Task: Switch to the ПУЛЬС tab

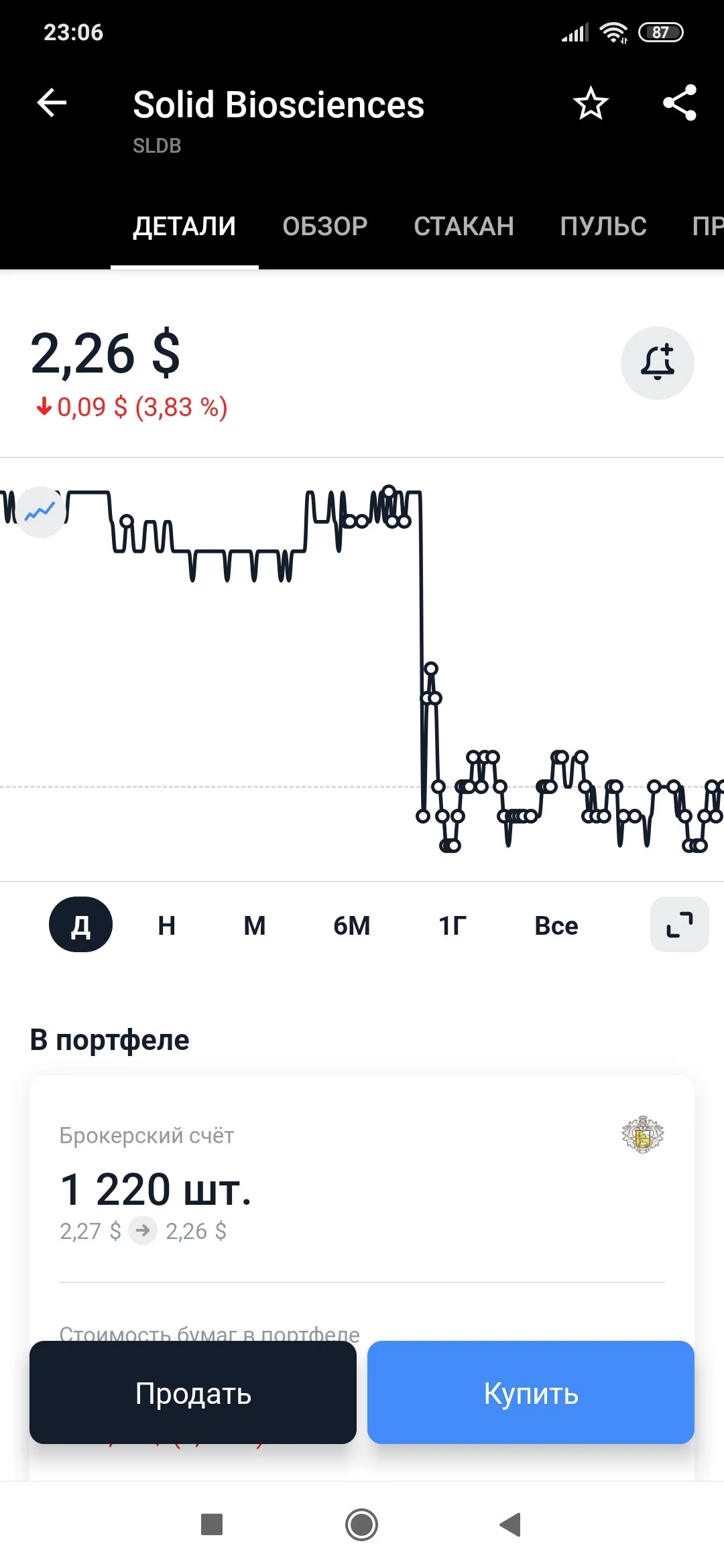Action: coord(603,226)
